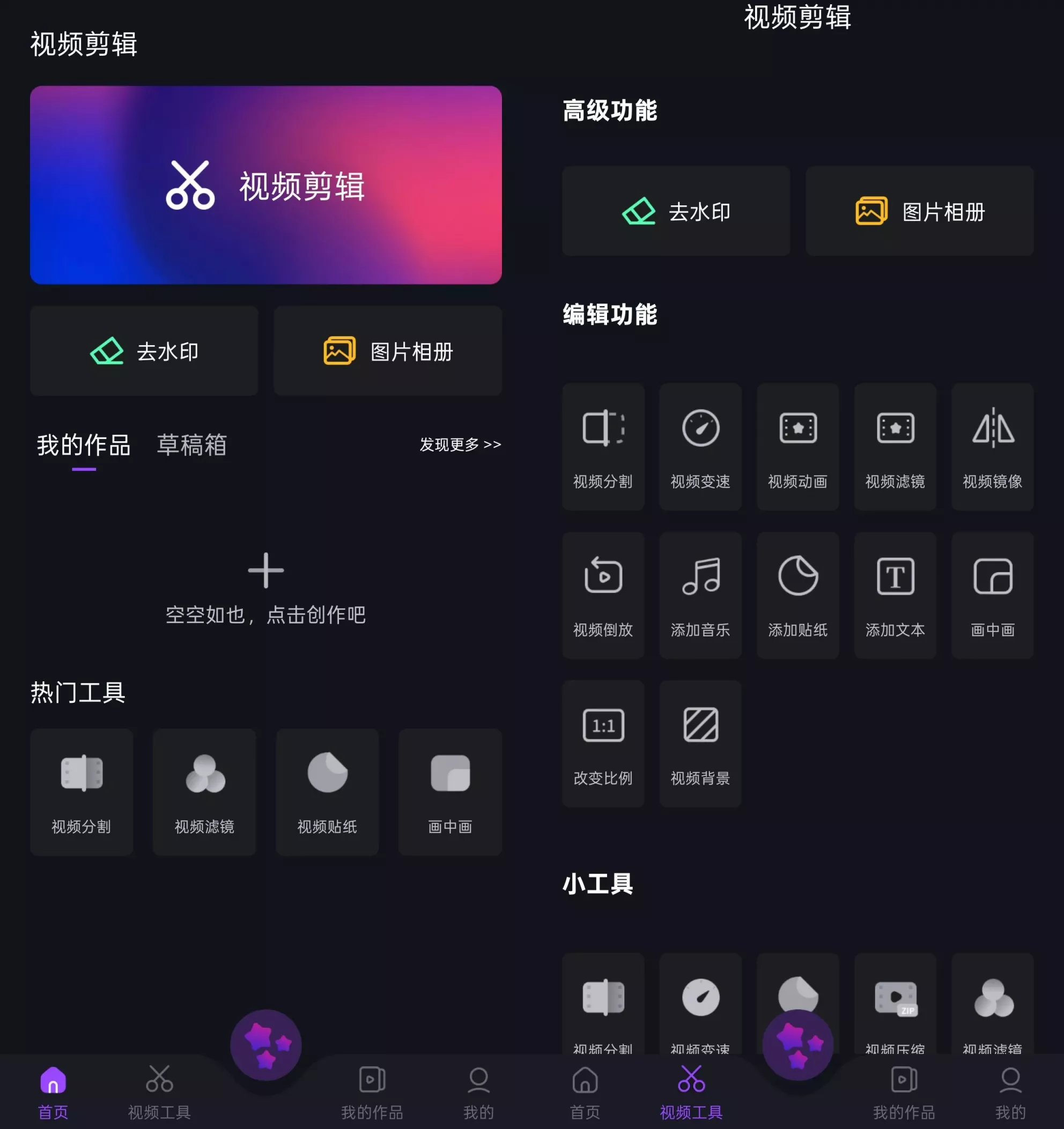Open 视频分割 in the 热门工具 section
The image size is (1064, 1129).
click(x=81, y=791)
